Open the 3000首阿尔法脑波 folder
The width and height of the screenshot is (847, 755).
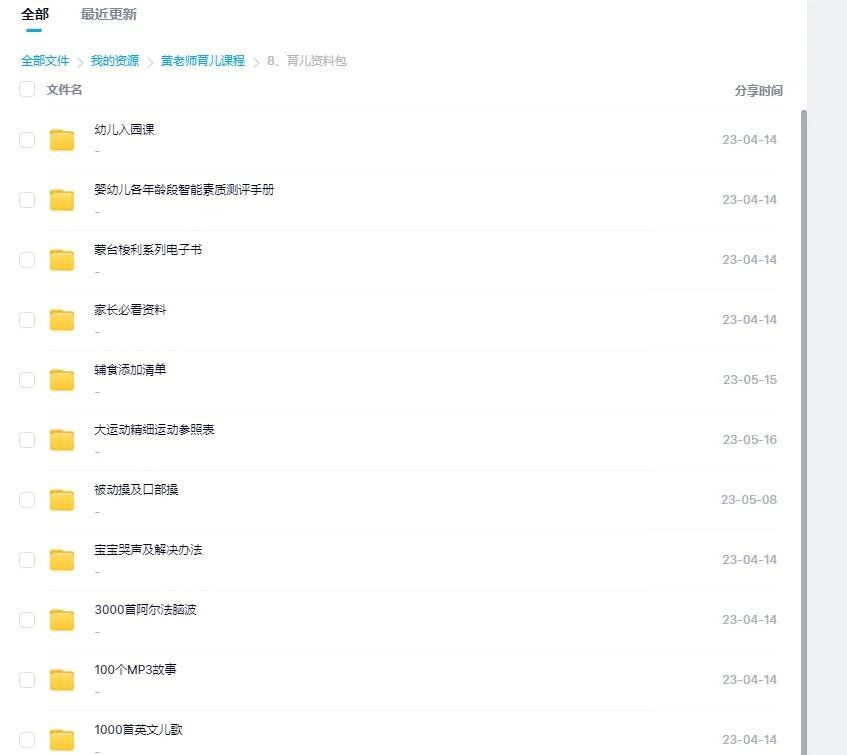[145, 610]
